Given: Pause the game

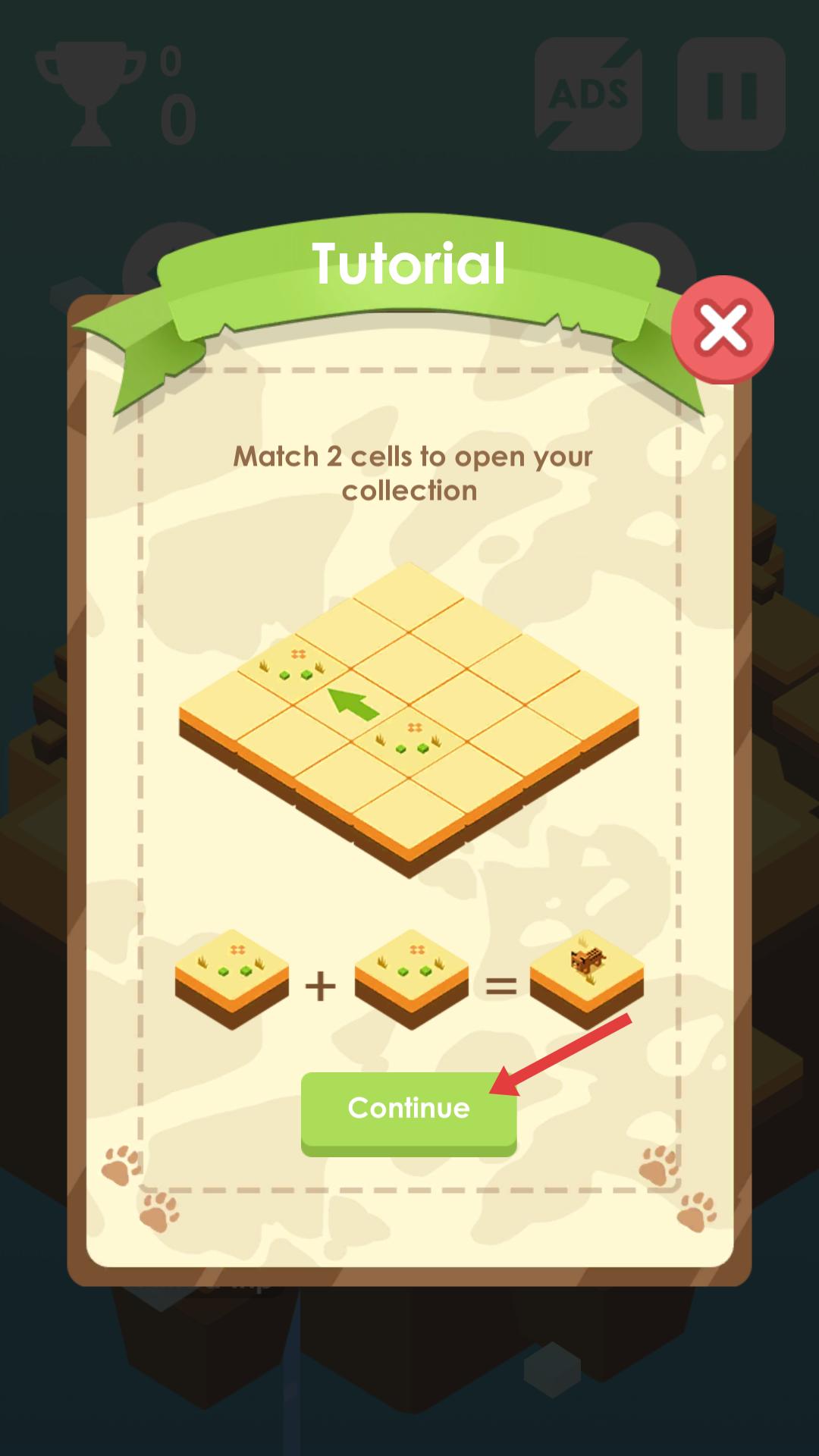Looking at the screenshot, I should (x=731, y=94).
